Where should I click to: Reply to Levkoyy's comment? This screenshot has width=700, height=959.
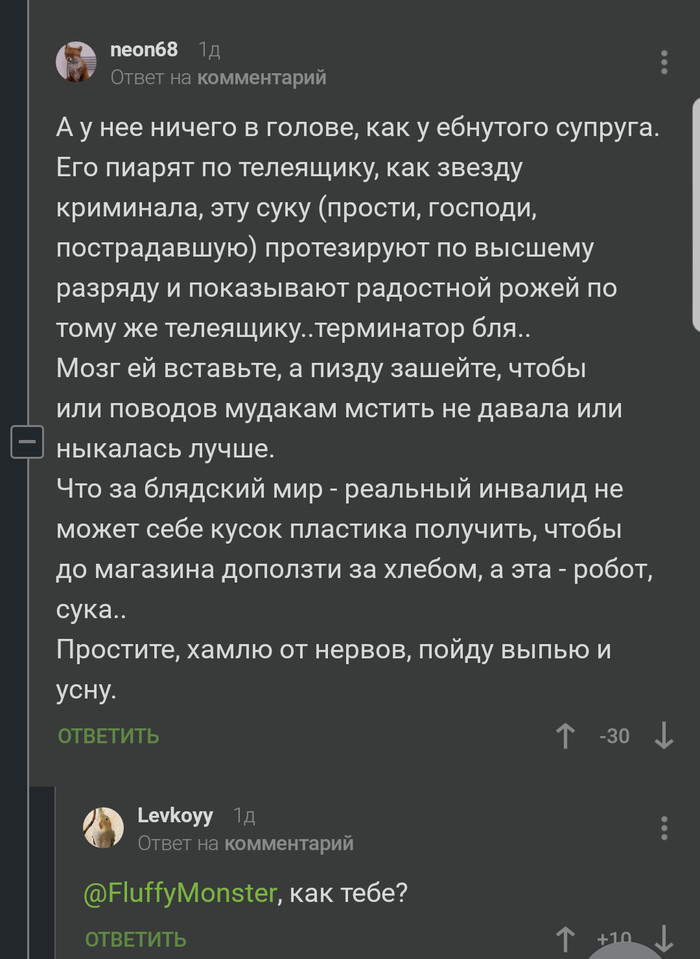pos(136,939)
